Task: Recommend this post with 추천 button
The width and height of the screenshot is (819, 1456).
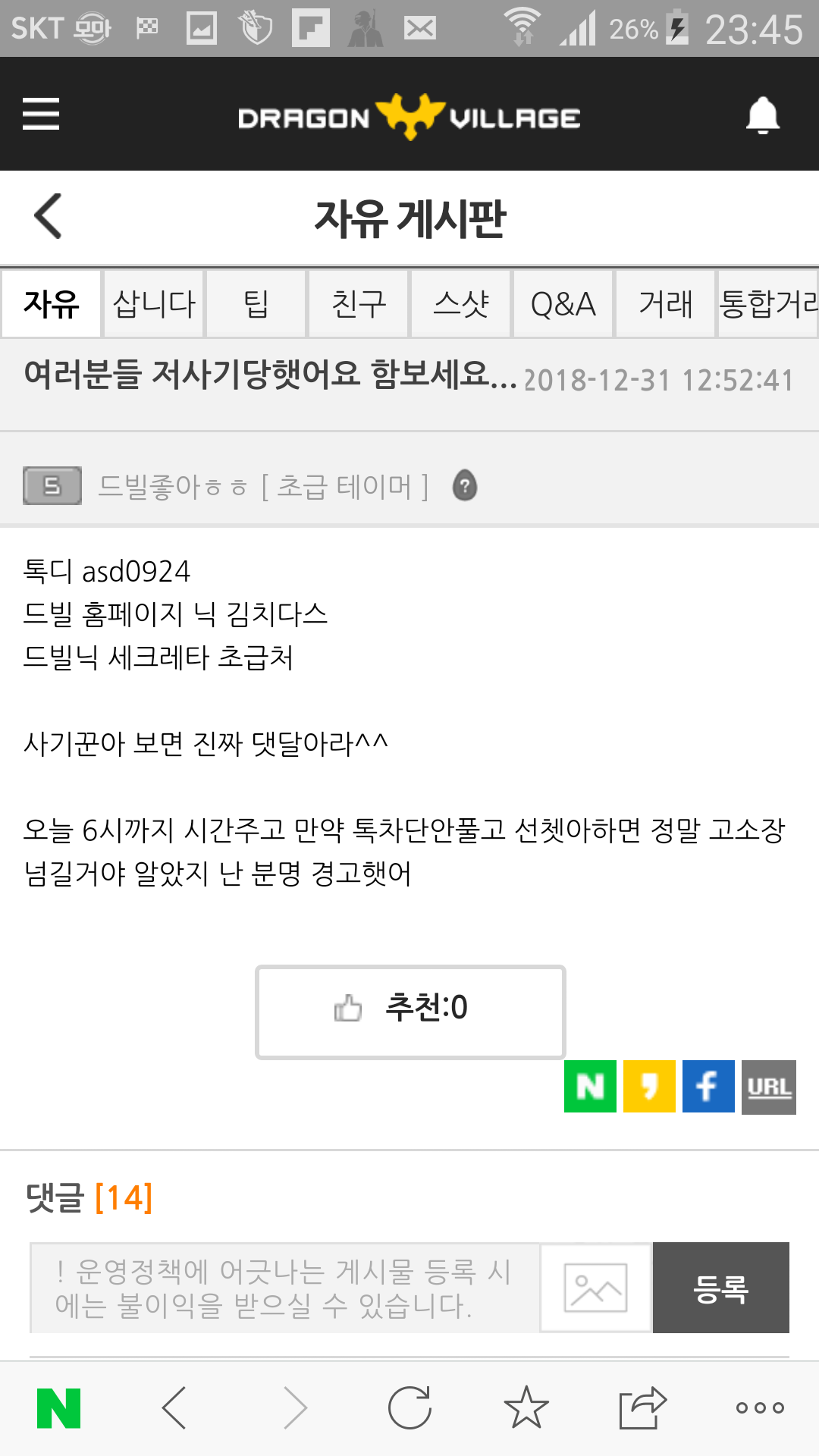Action: pos(410,1012)
